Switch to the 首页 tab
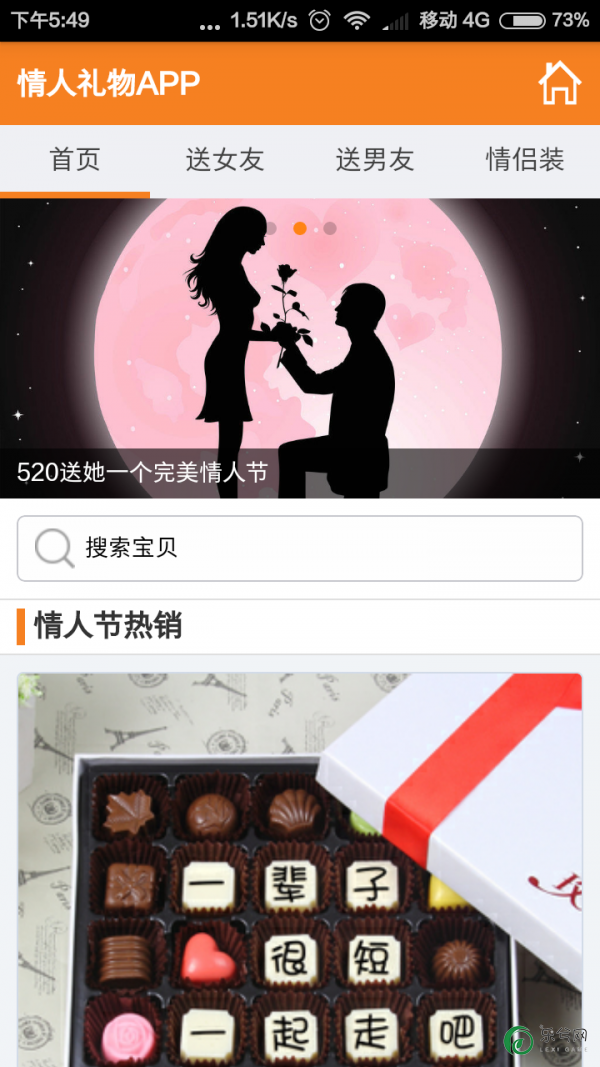 click(75, 160)
